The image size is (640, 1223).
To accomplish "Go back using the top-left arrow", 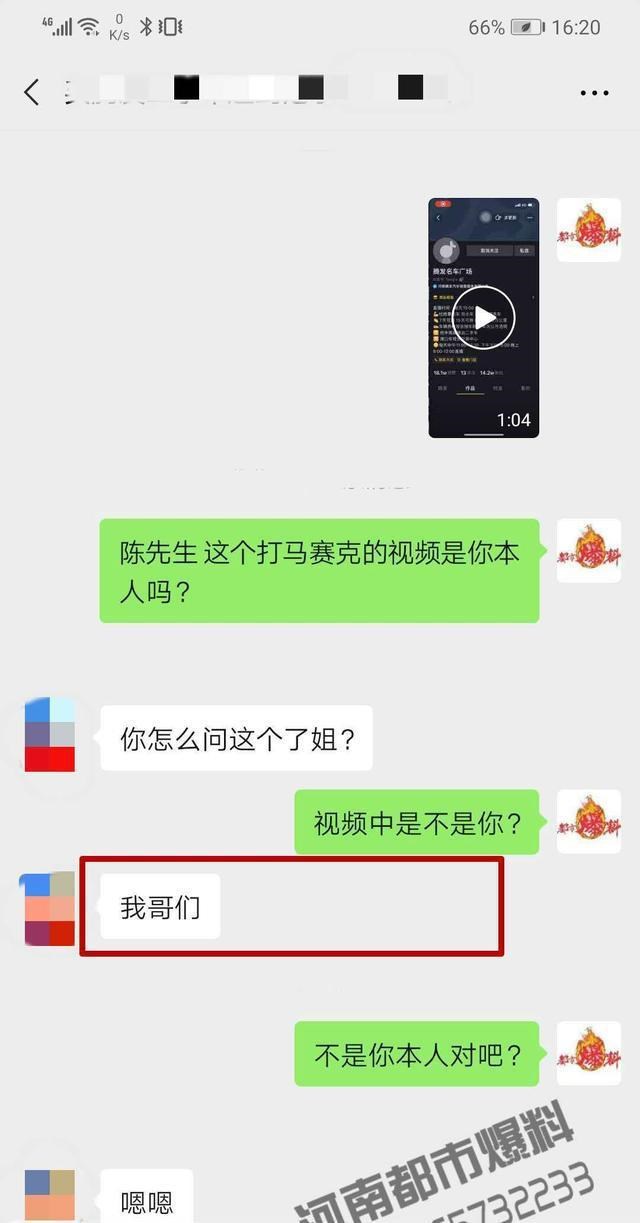I will click(x=32, y=92).
